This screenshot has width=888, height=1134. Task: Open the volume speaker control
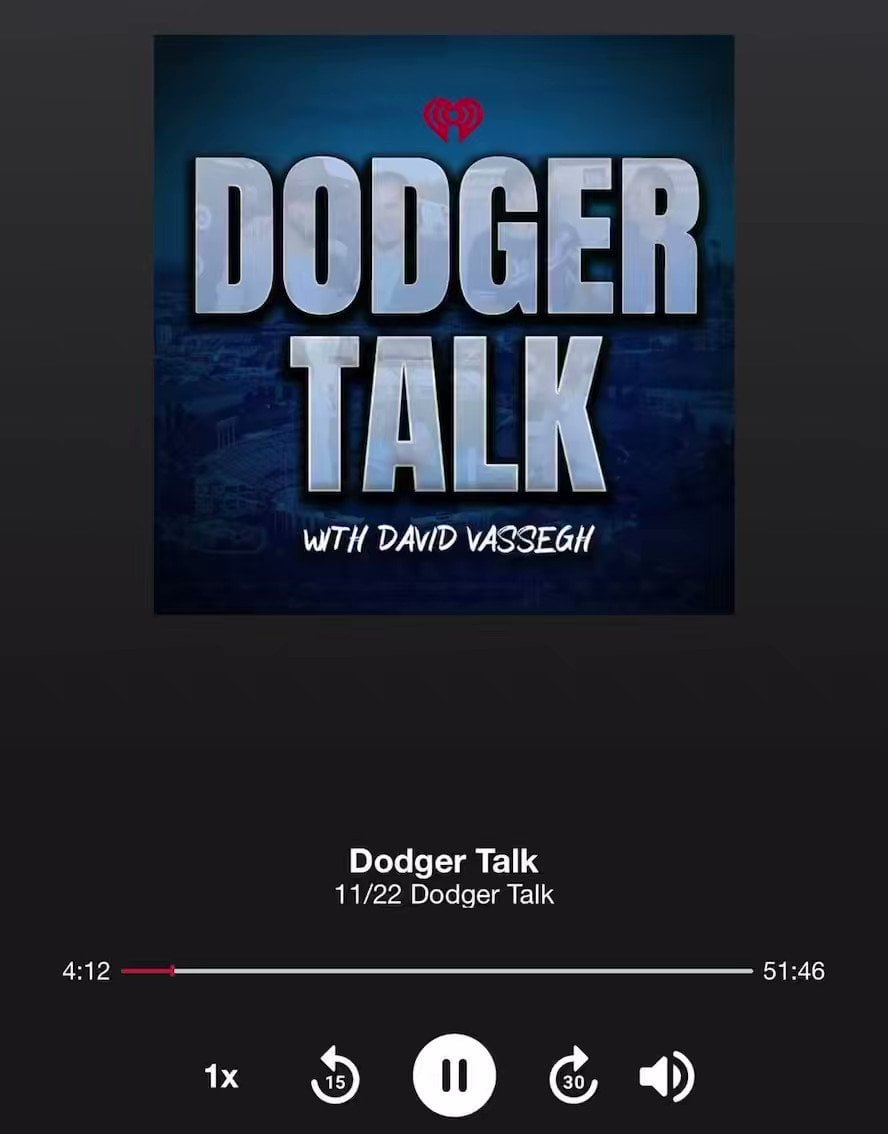click(x=666, y=1077)
